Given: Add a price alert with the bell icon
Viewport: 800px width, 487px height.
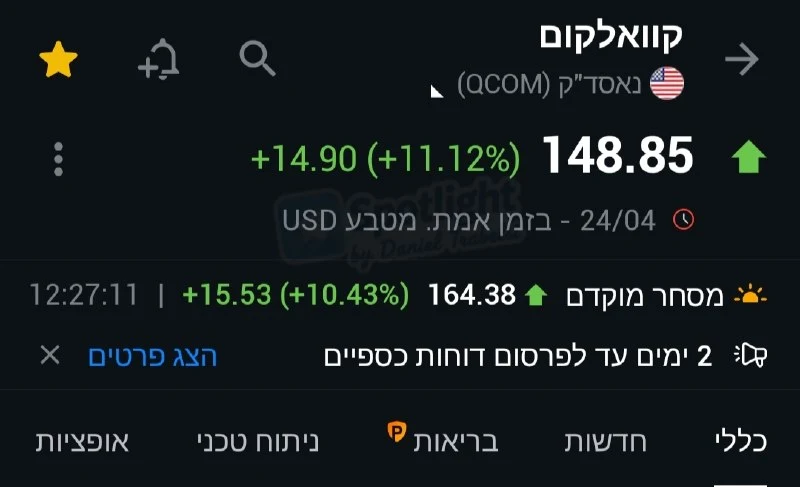Looking at the screenshot, I should [x=158, y=61].
